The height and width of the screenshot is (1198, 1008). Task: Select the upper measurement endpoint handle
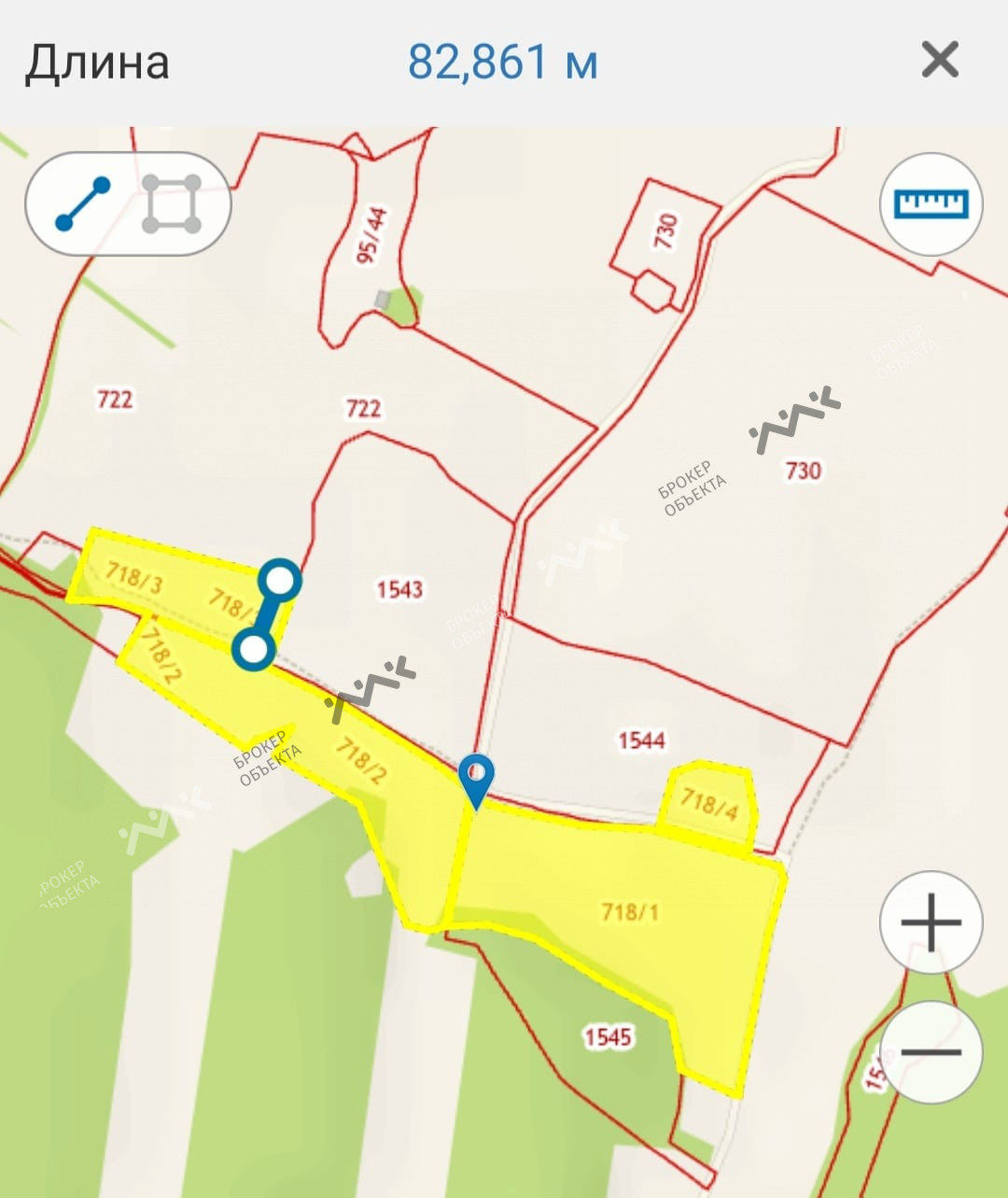(280, 583)
